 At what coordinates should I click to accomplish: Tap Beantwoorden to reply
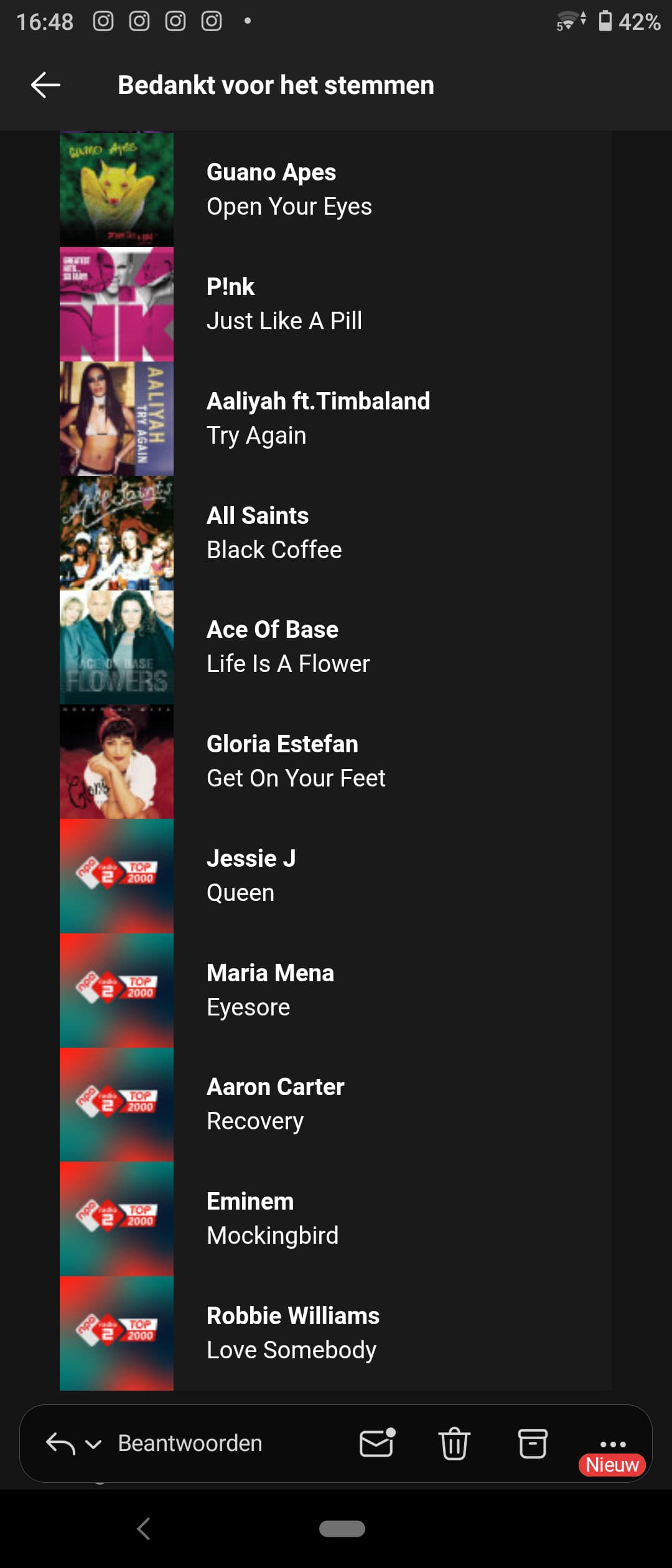[190, 1443]
